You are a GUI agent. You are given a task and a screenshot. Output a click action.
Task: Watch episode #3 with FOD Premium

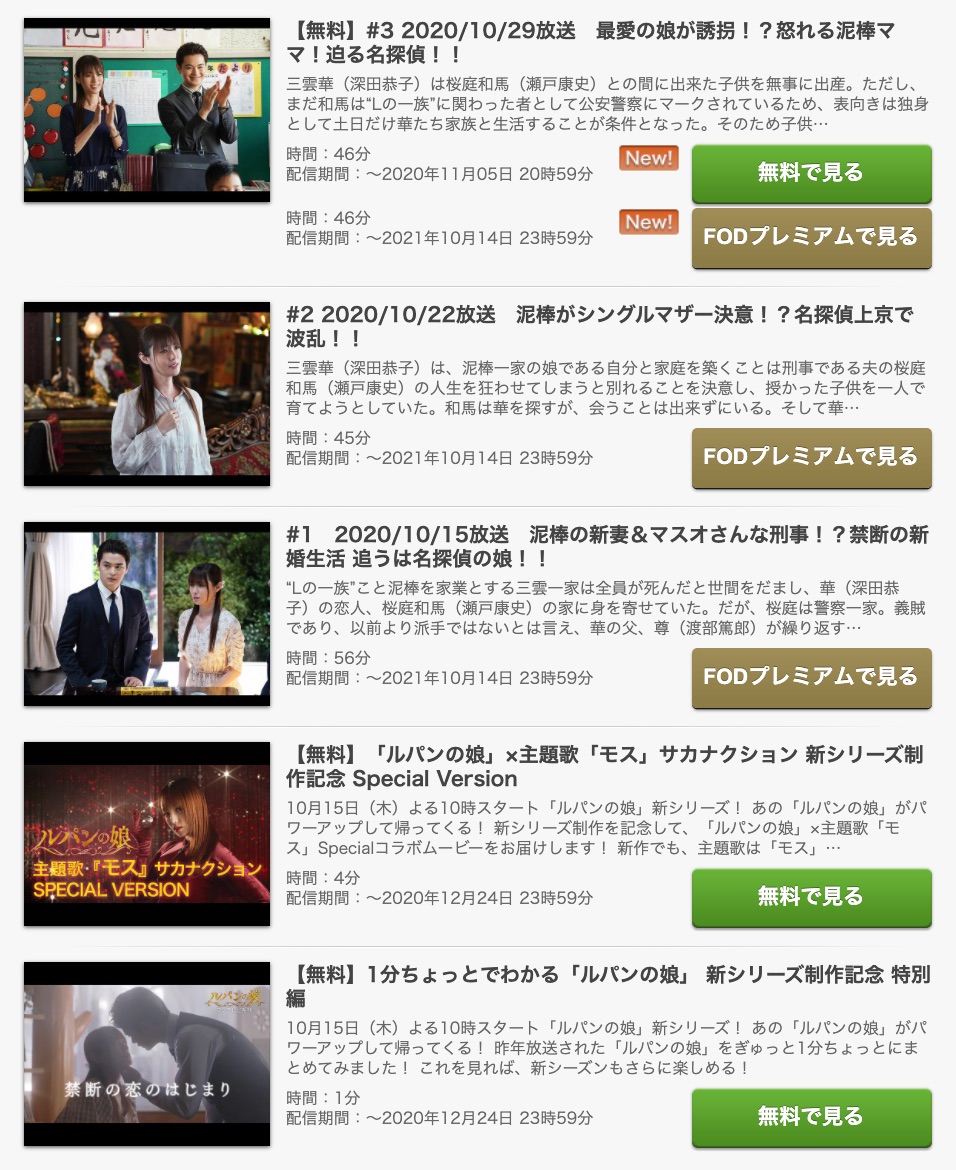coord(811,237)
